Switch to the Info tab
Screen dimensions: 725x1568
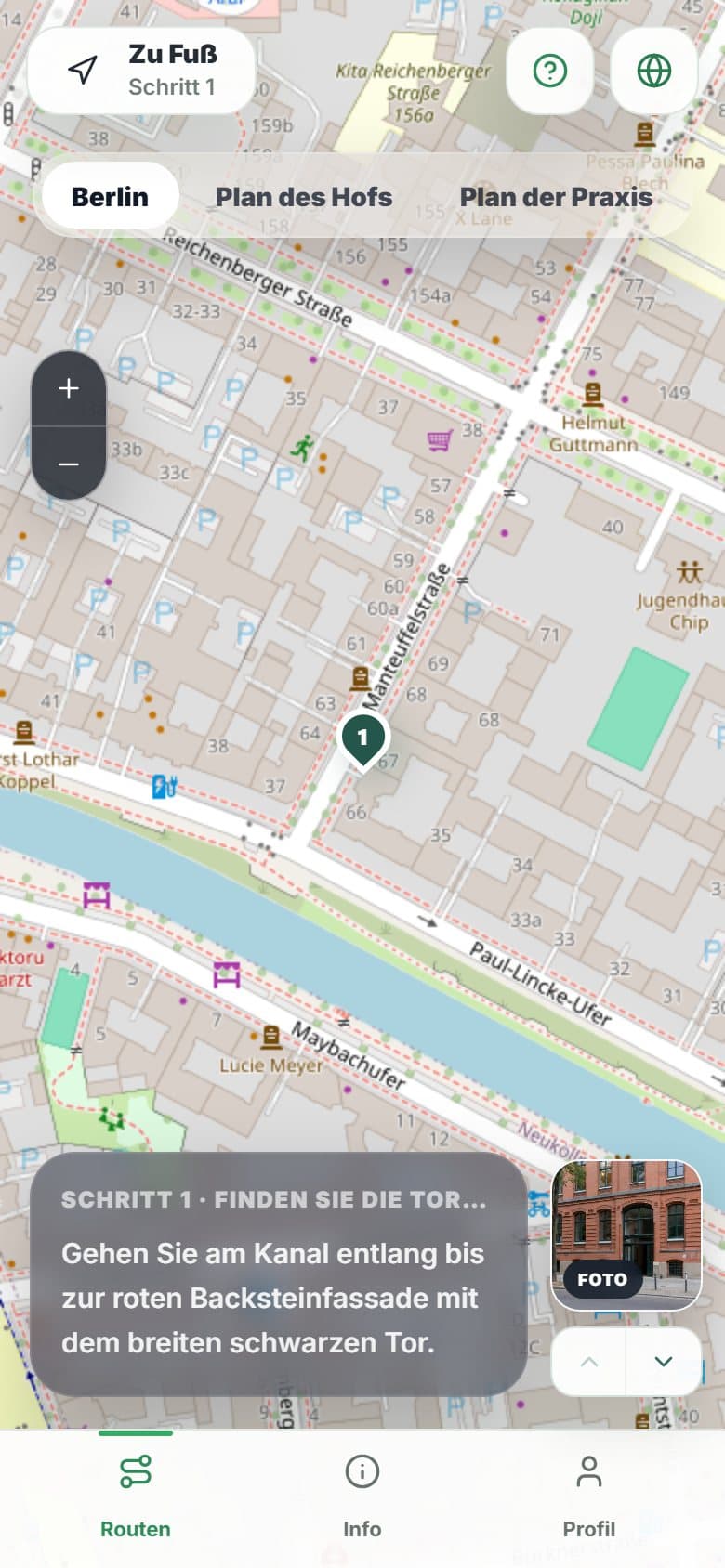click(x=362, y=1496)
